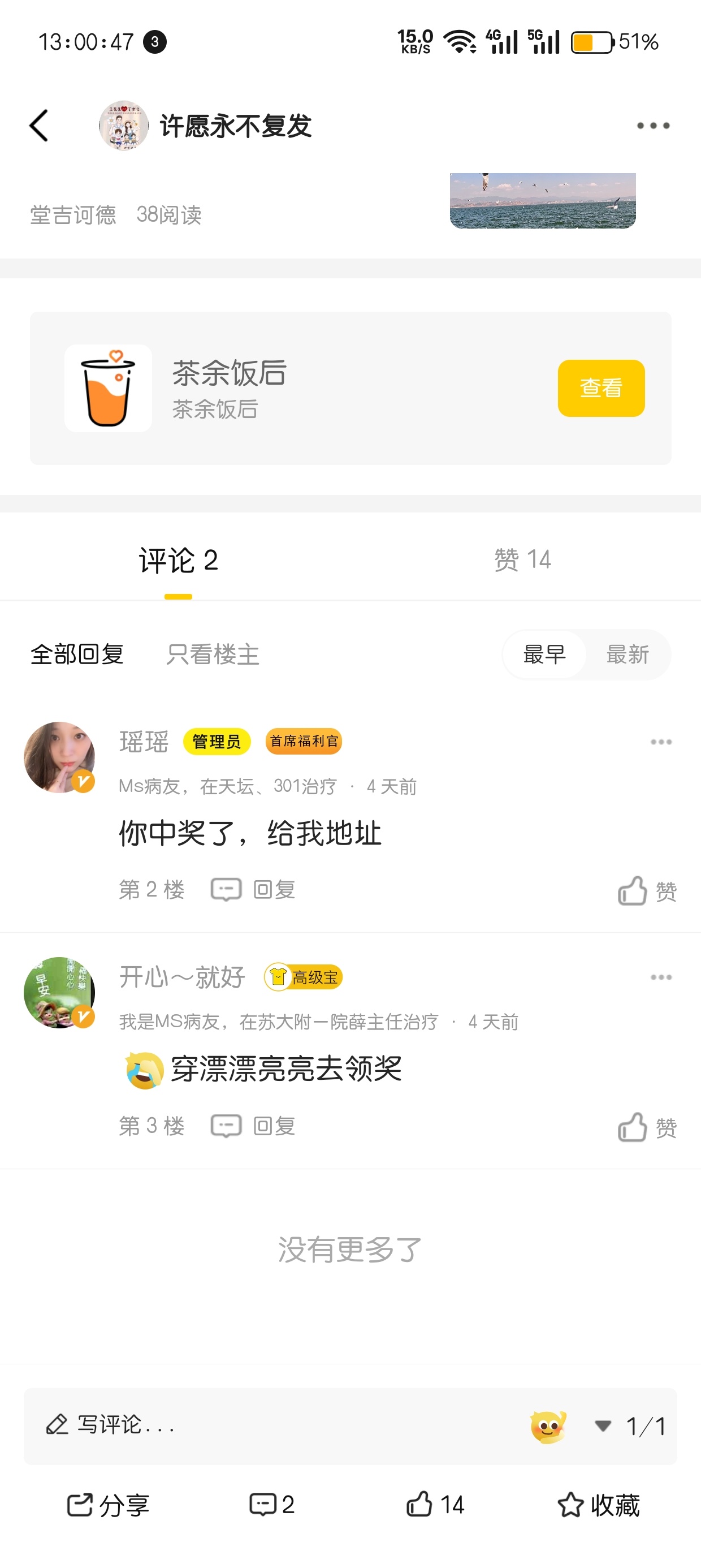Open more options on 瑶瑶's comment
This screenshot has height=1568, width=701.
point(661,742)
